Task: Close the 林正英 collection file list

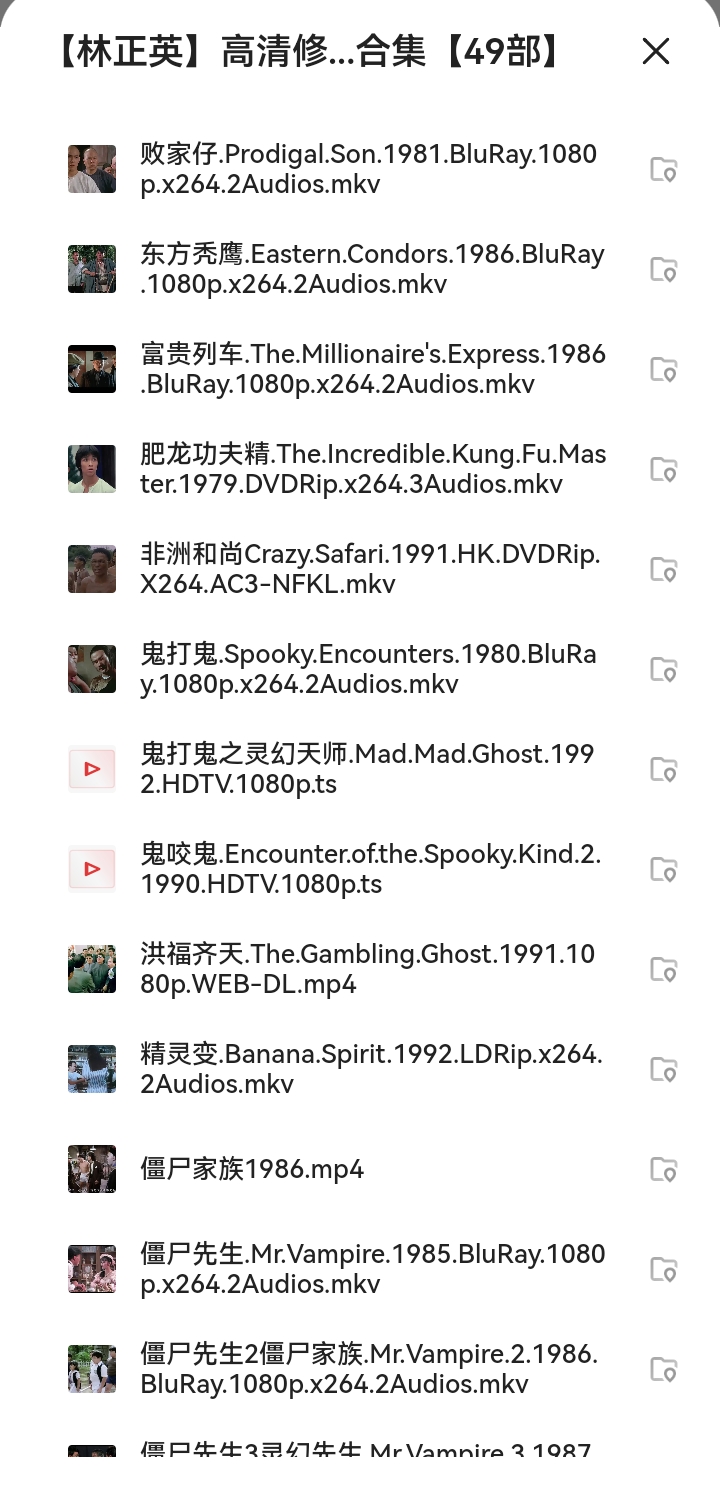Action: pyautogui.click(x=656, y=51)
